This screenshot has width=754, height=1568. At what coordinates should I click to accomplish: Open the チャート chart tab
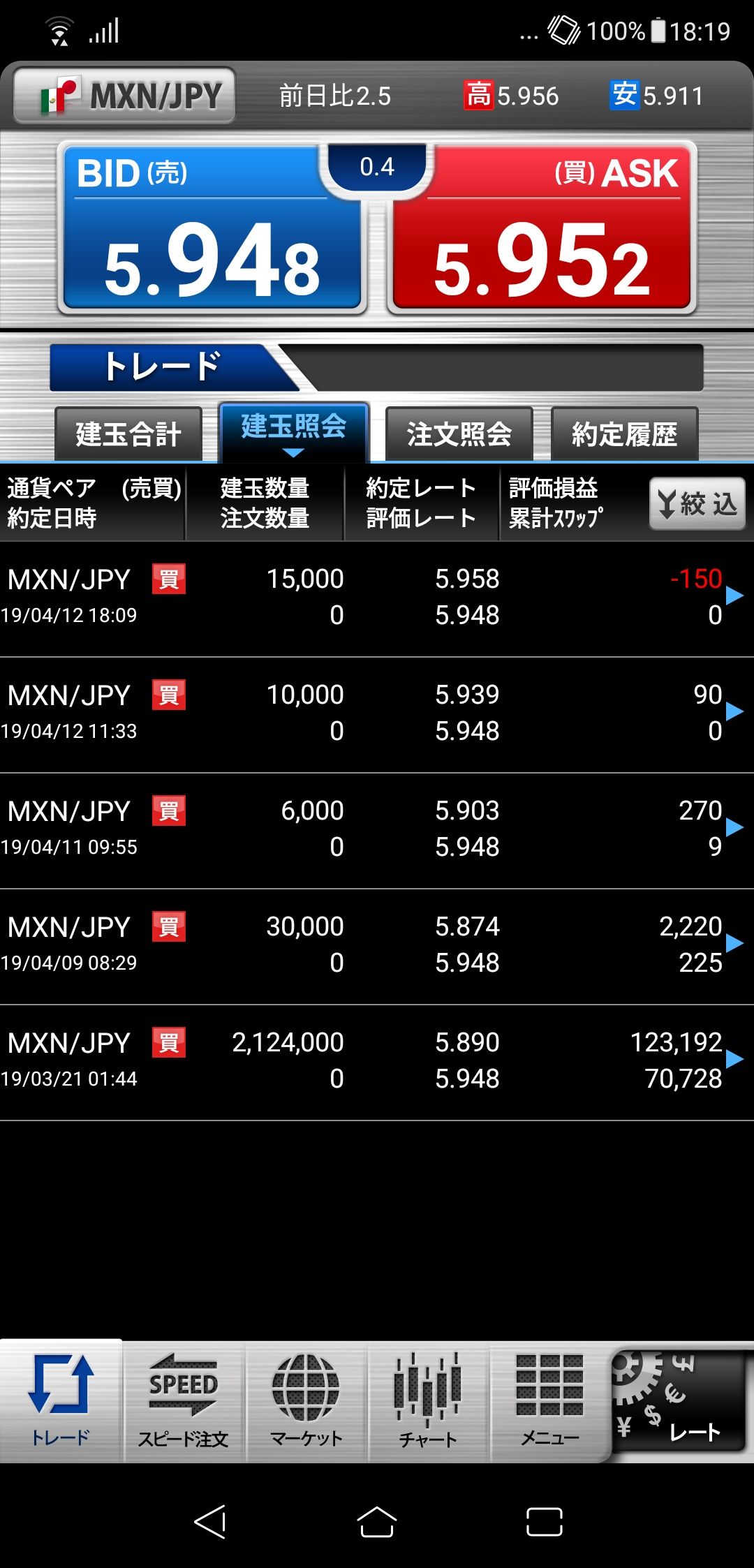click(x=428, y=1400)
